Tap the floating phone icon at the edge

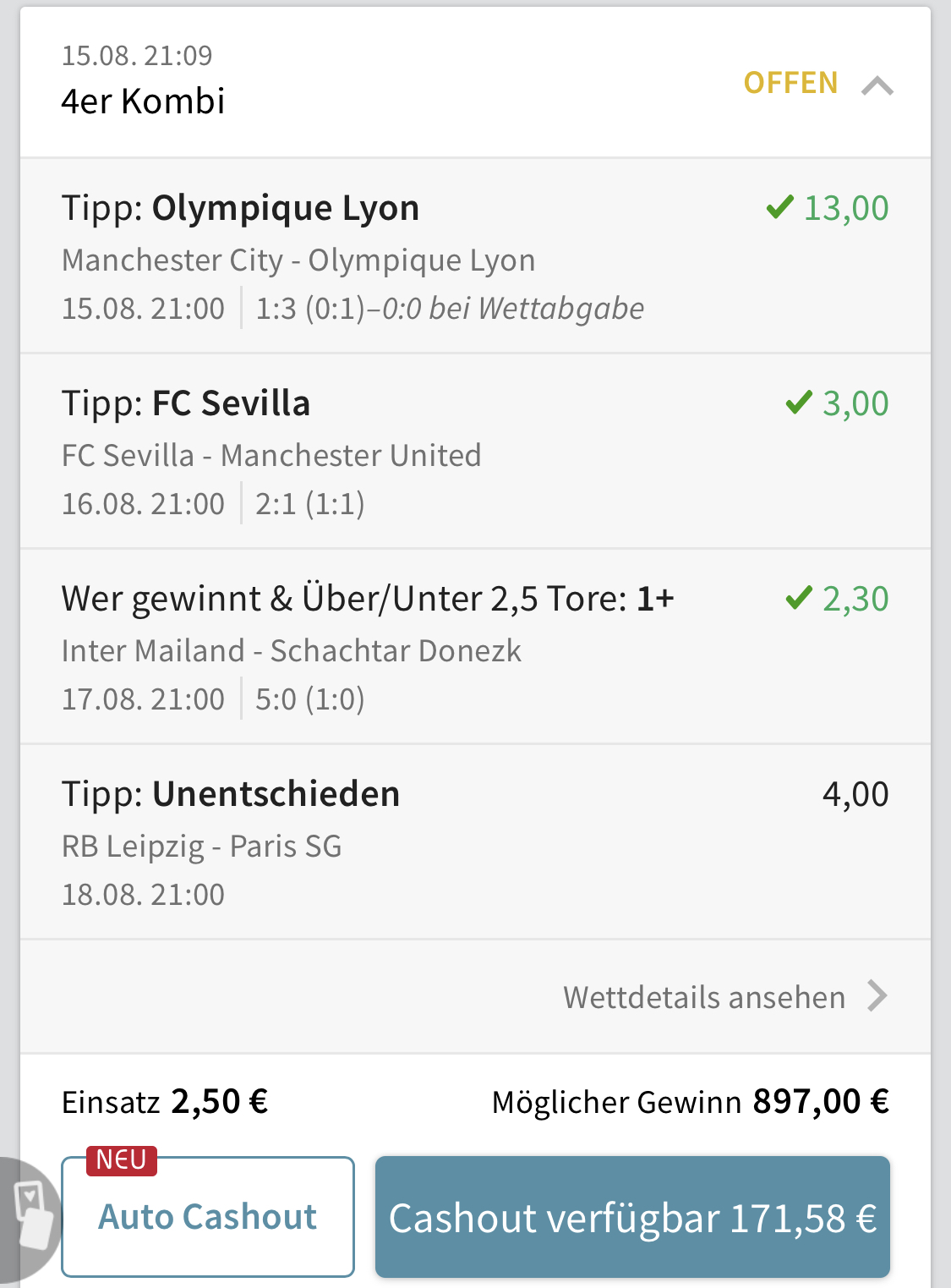[x=30, y=1216]
